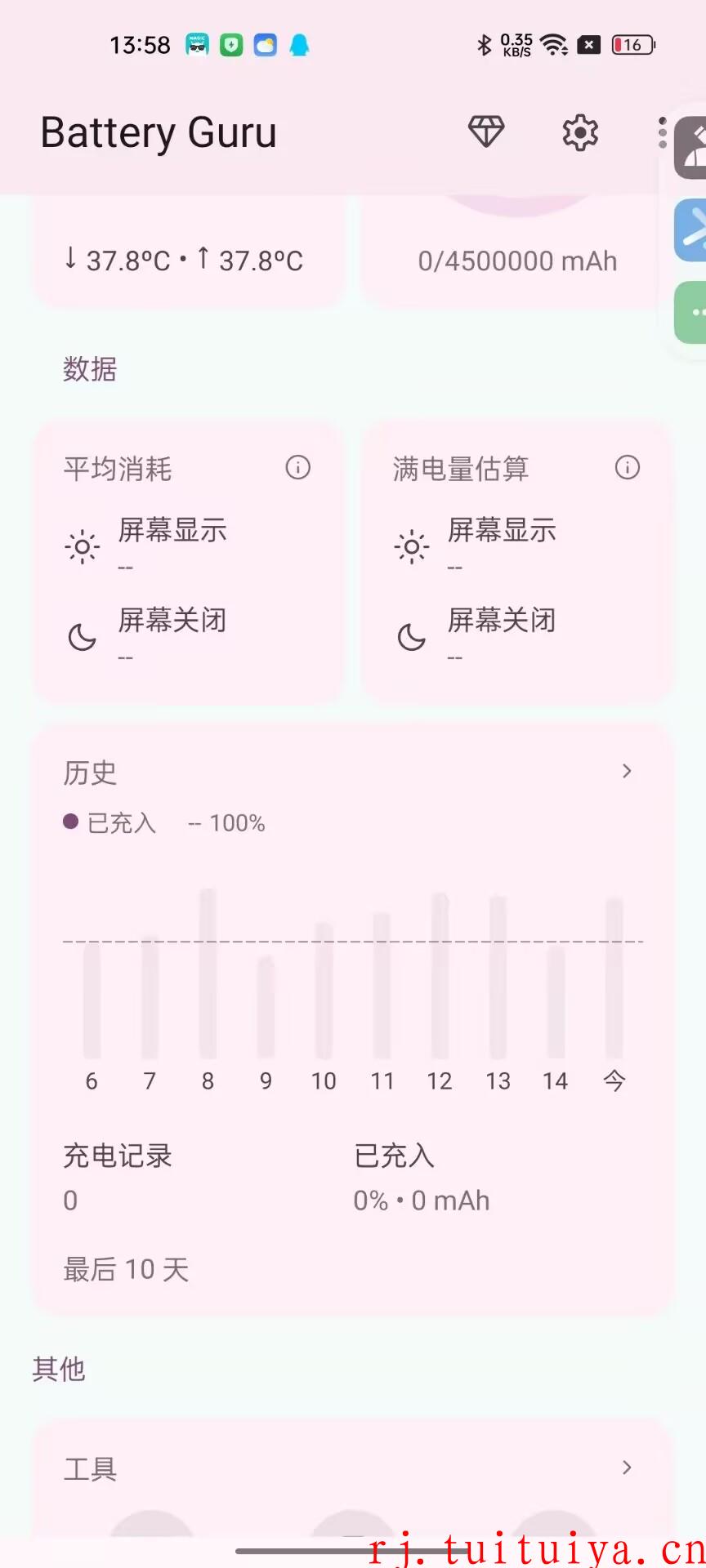Select the bar for day 12
The image size is (706, 1568).
(440, 976)
